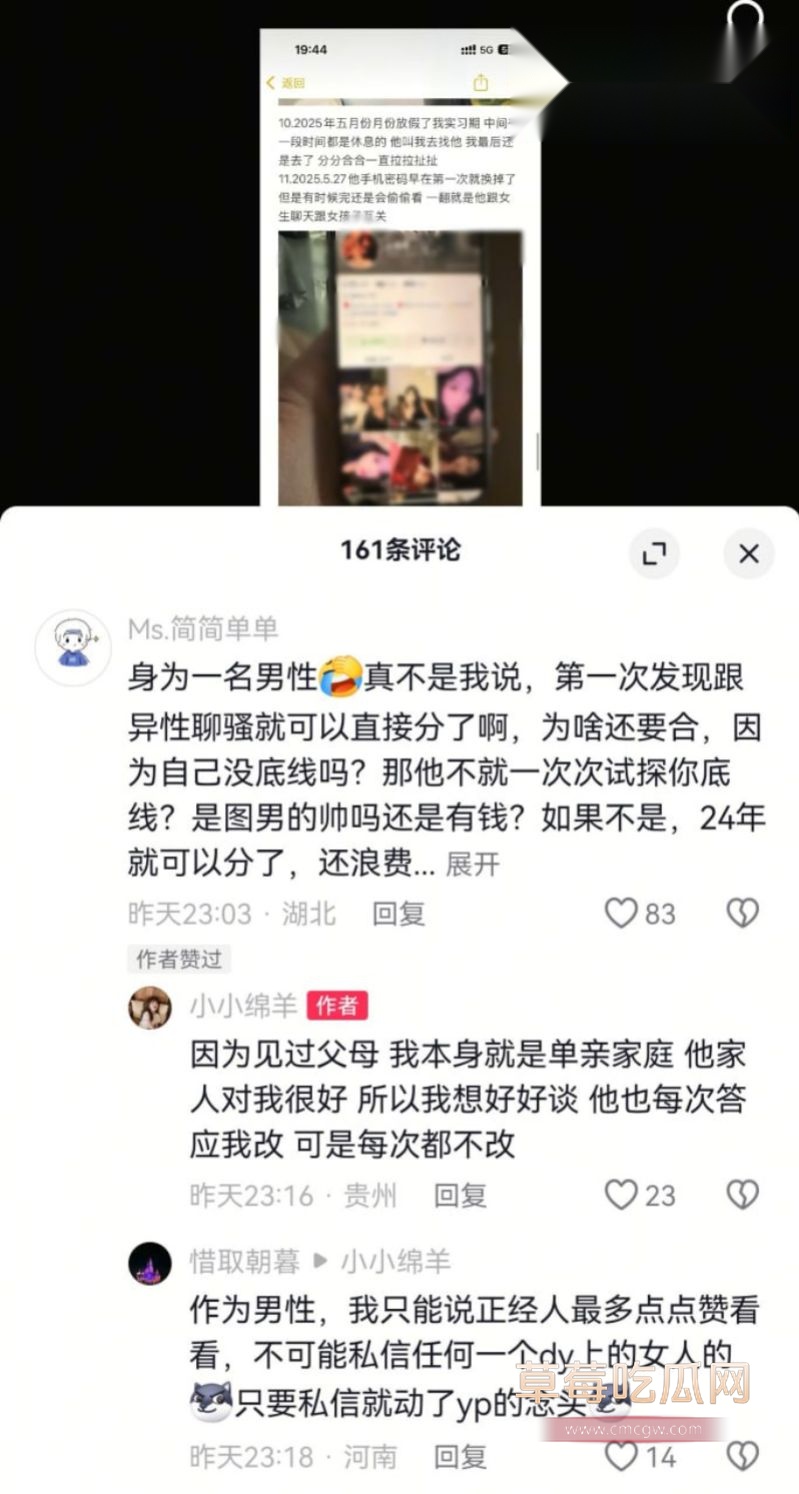This screenshot has height=1494, width=799.
Task: Tap the broken heart on 小小绵羊's reply
Action: click(742, 1196)
